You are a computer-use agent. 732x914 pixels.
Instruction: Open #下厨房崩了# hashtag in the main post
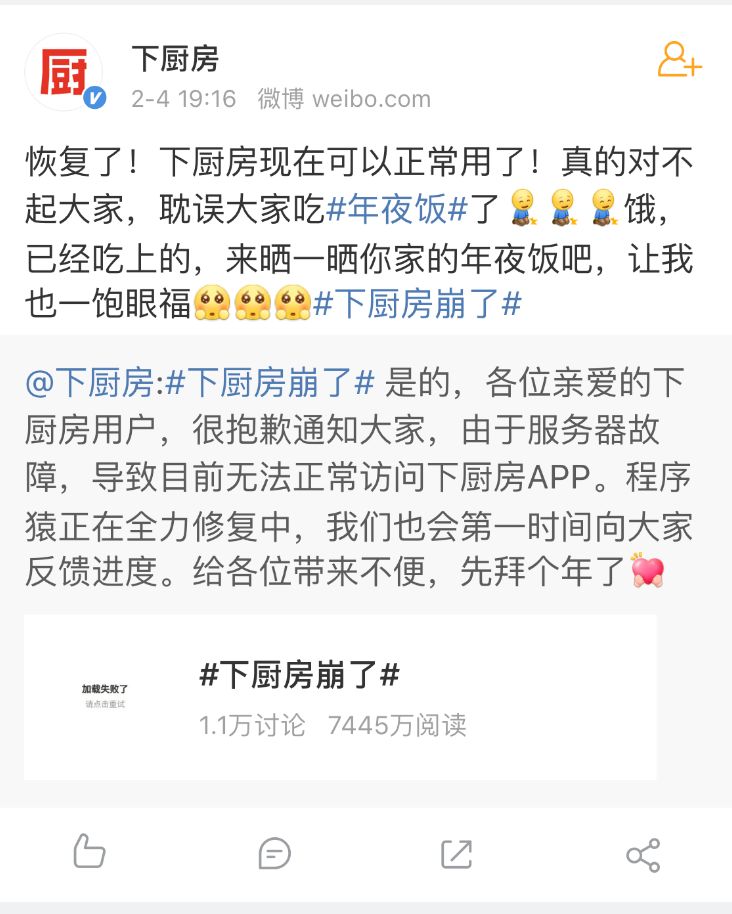417,303
